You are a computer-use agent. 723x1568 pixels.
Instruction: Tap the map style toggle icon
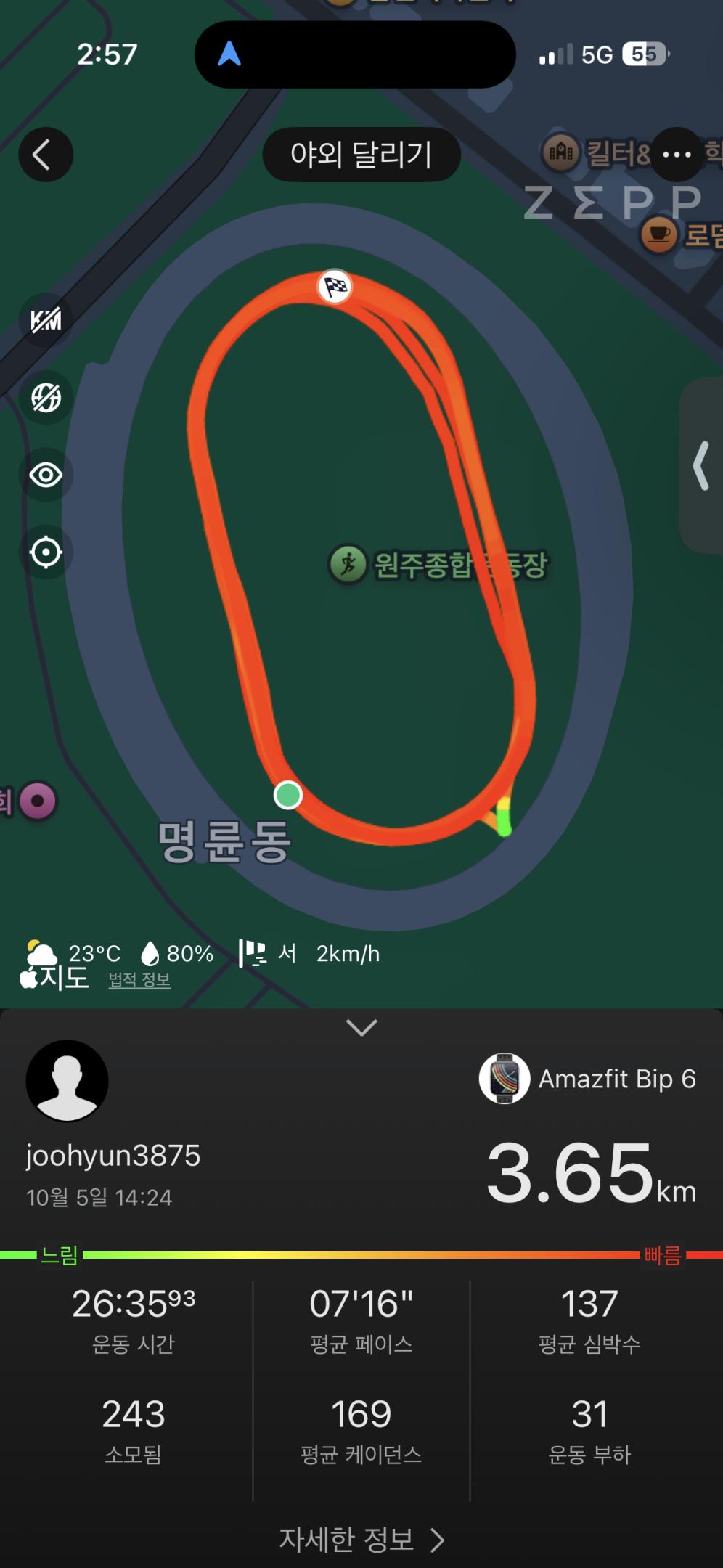coord(46,398)
